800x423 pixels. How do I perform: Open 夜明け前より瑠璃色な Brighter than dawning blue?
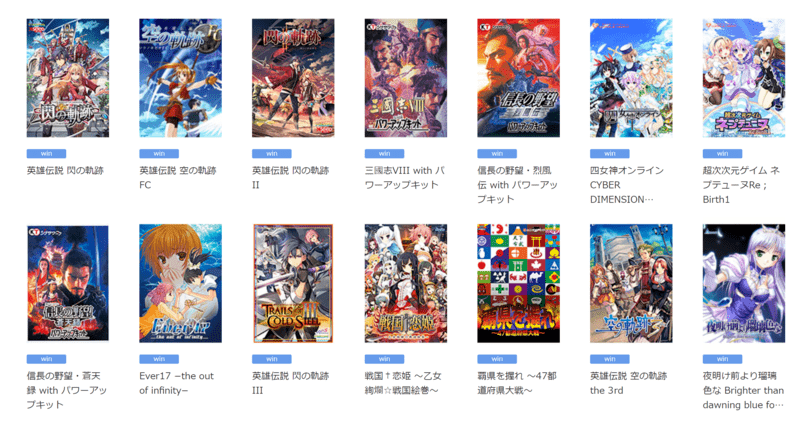pos(743,283)
